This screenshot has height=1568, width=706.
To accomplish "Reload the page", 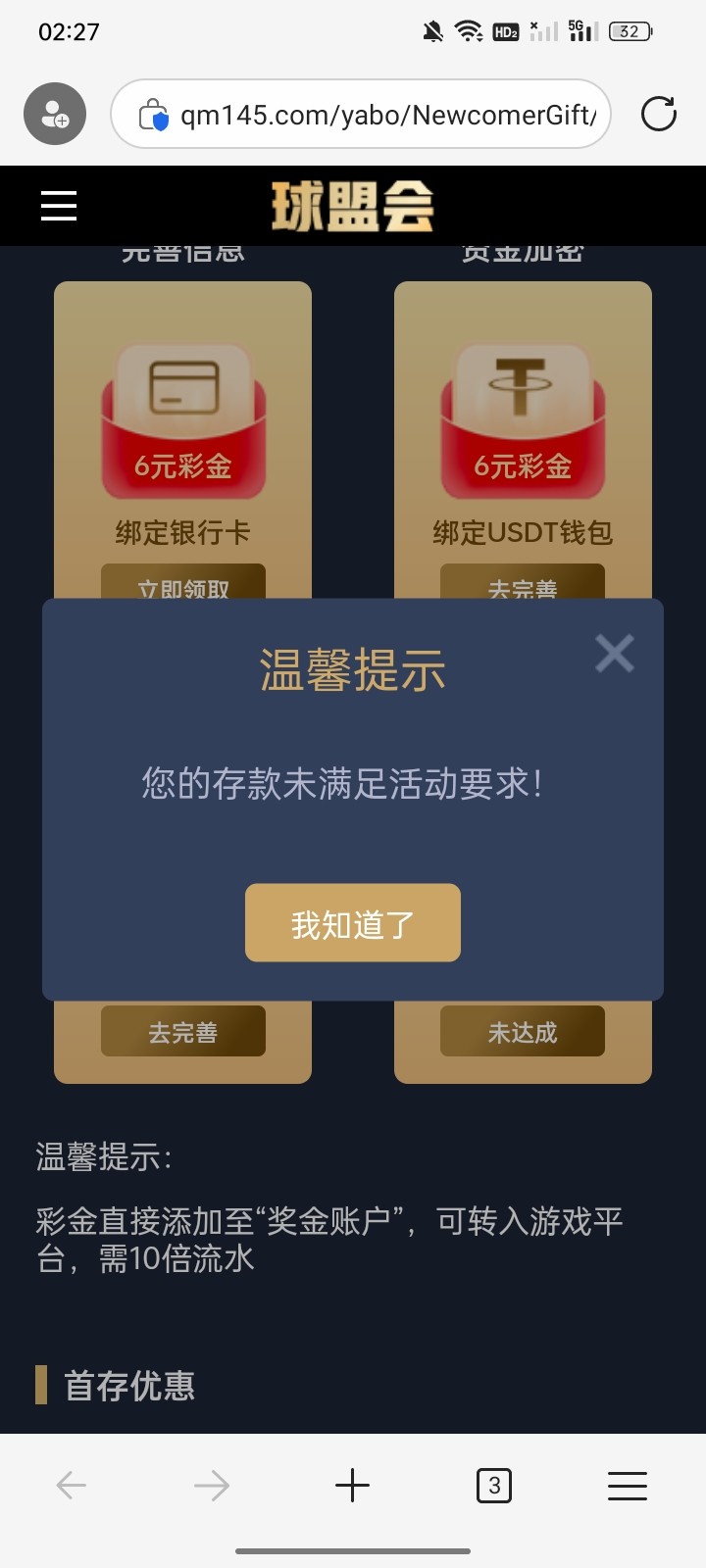I will (x=658, y=114).
